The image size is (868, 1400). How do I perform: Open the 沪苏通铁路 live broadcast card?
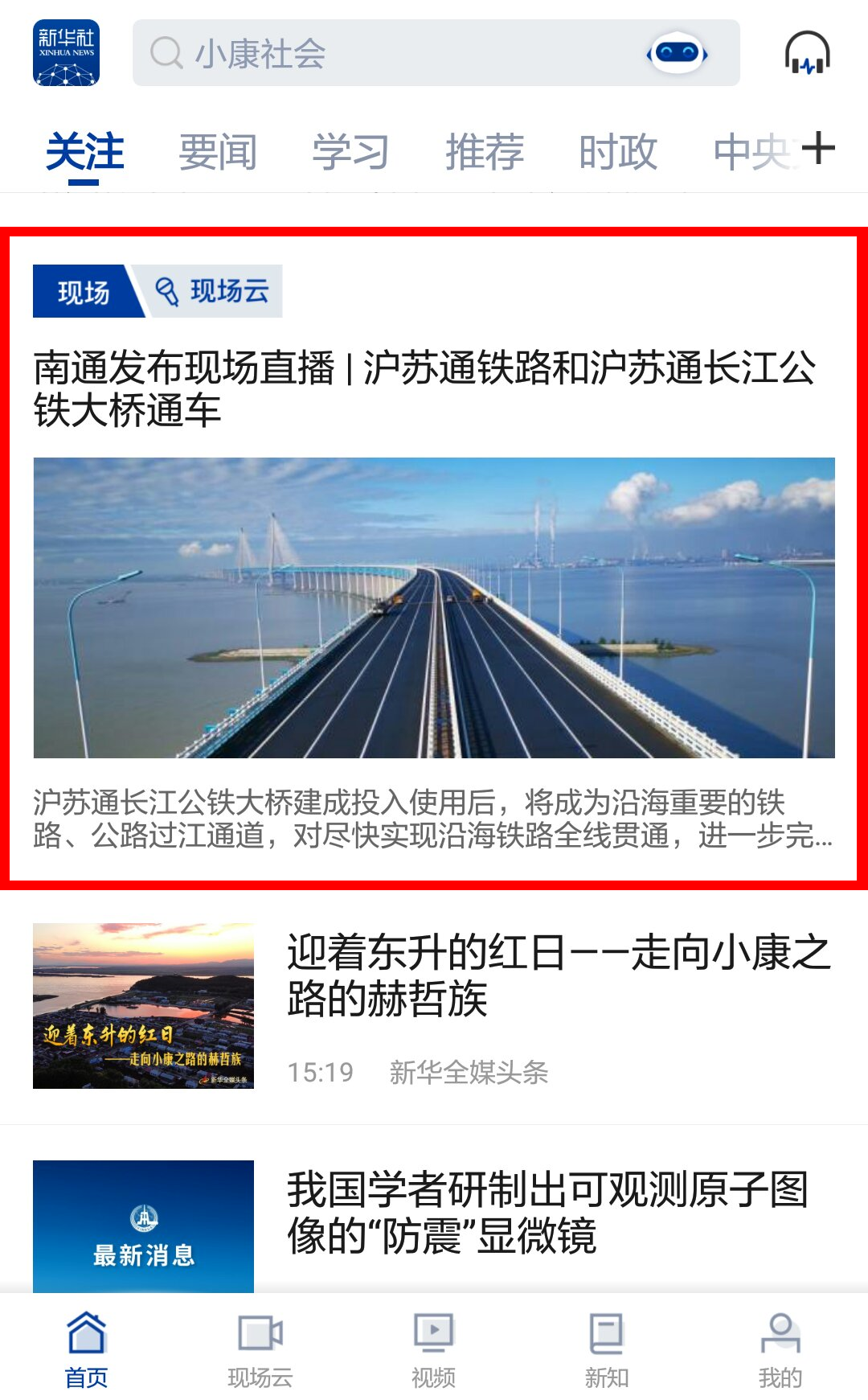[x=434, y=559]
